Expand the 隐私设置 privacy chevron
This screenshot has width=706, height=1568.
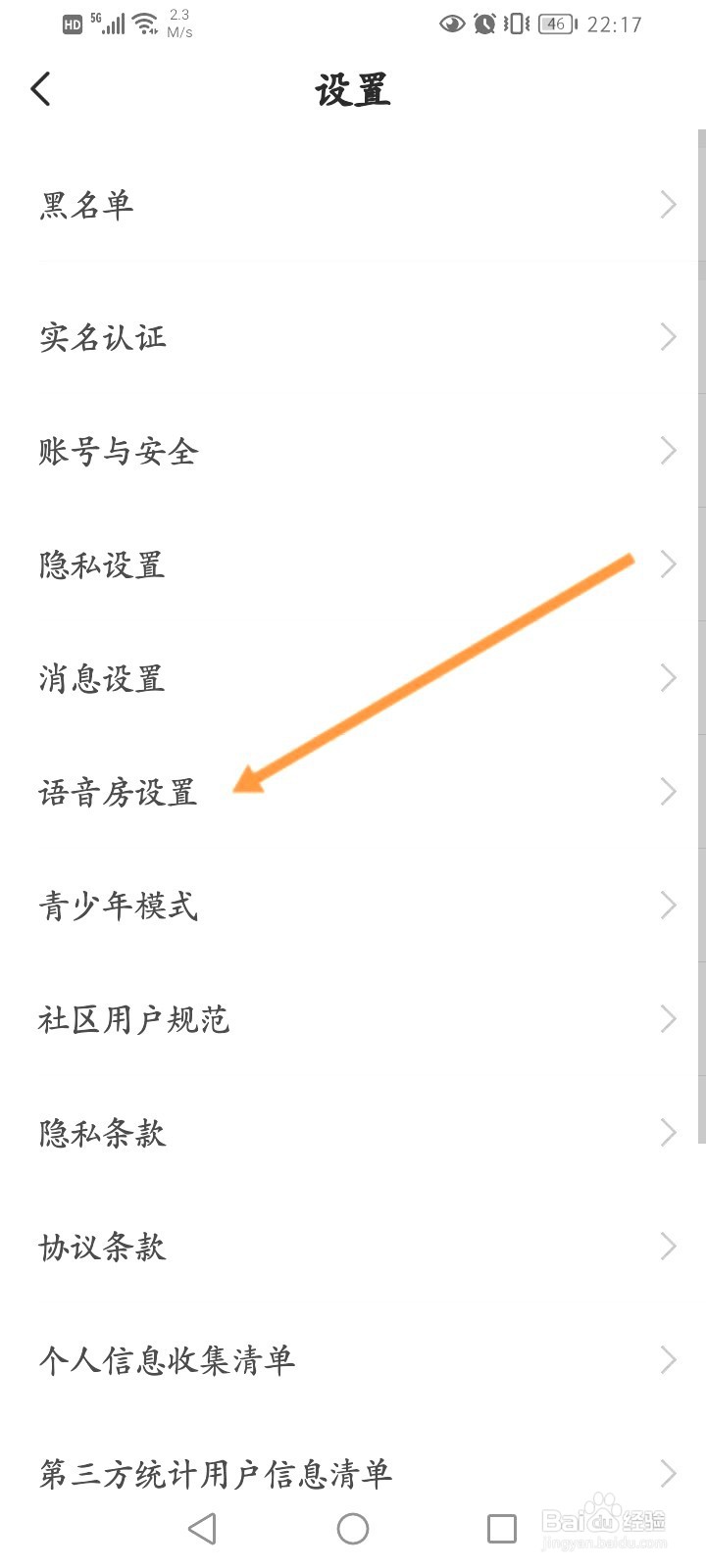click(669, 563)
